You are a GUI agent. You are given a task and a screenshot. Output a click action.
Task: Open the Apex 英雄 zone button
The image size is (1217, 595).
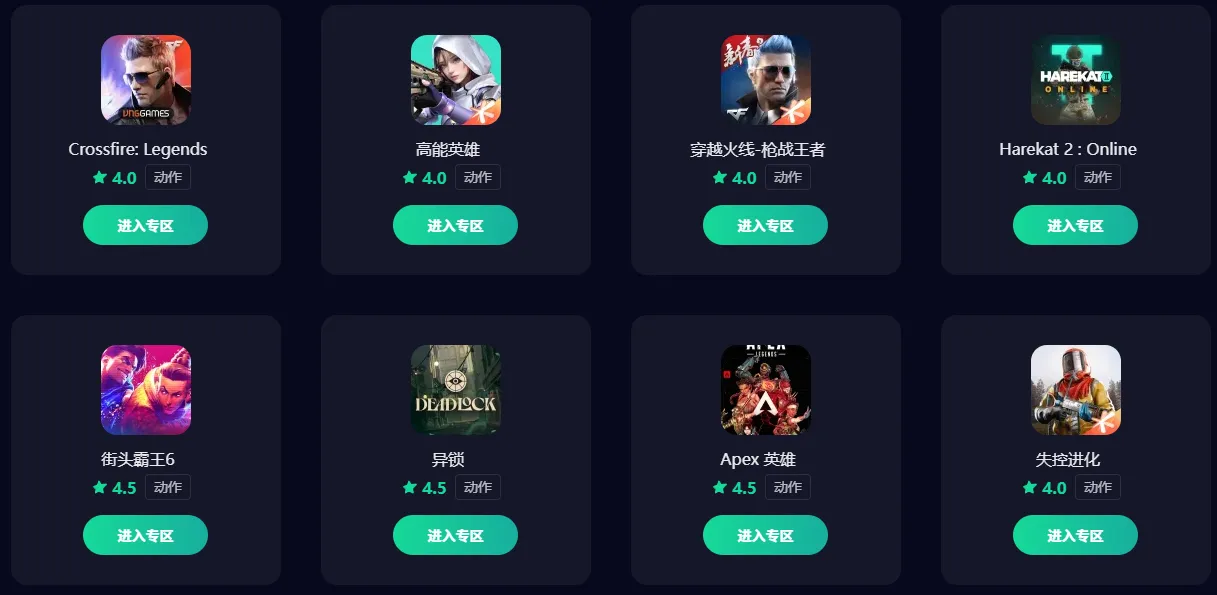click(765, 535)
